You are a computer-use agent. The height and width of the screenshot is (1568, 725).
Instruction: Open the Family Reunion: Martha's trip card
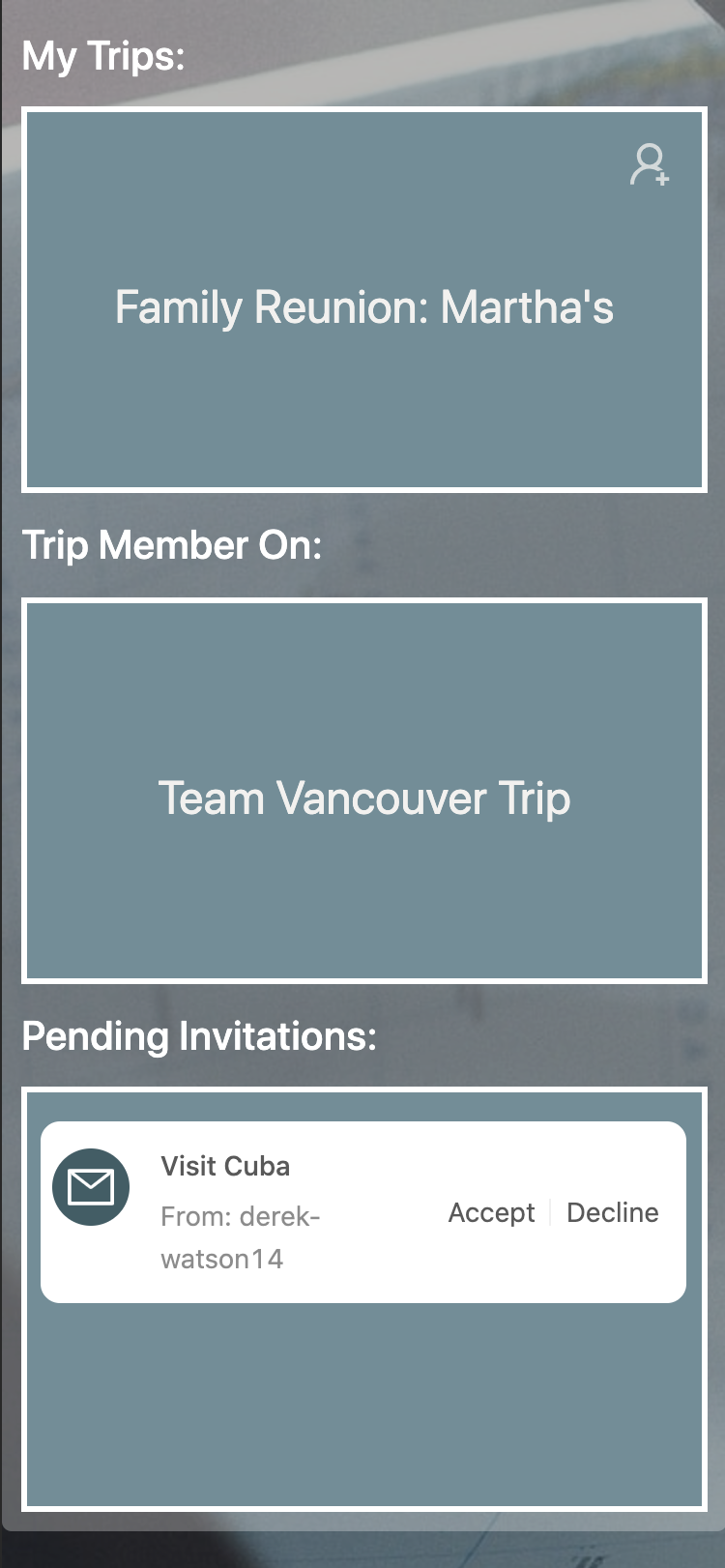tap(364, 307)
